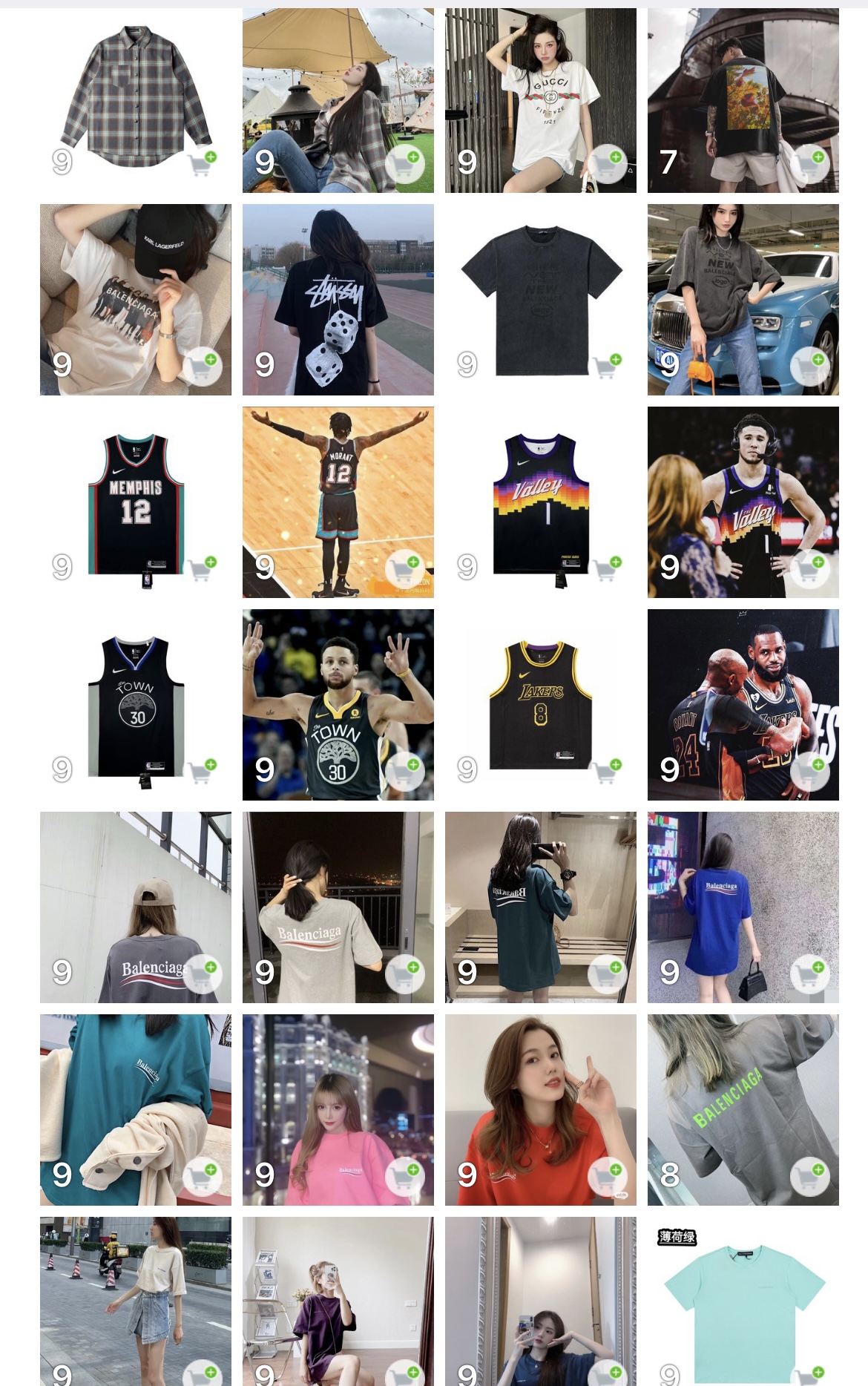Open the mint green t-shirt tile
The width and height of the screenshot is (868, 1386).
tap(743, 1306)
